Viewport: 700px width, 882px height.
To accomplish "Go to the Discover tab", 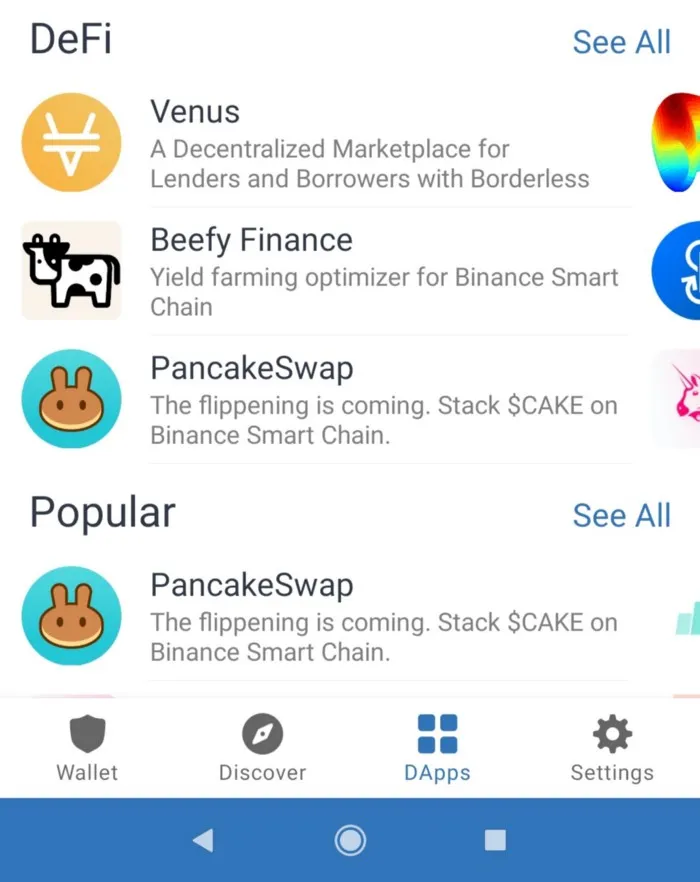I will pyautogui.click(x=262, y=748).
